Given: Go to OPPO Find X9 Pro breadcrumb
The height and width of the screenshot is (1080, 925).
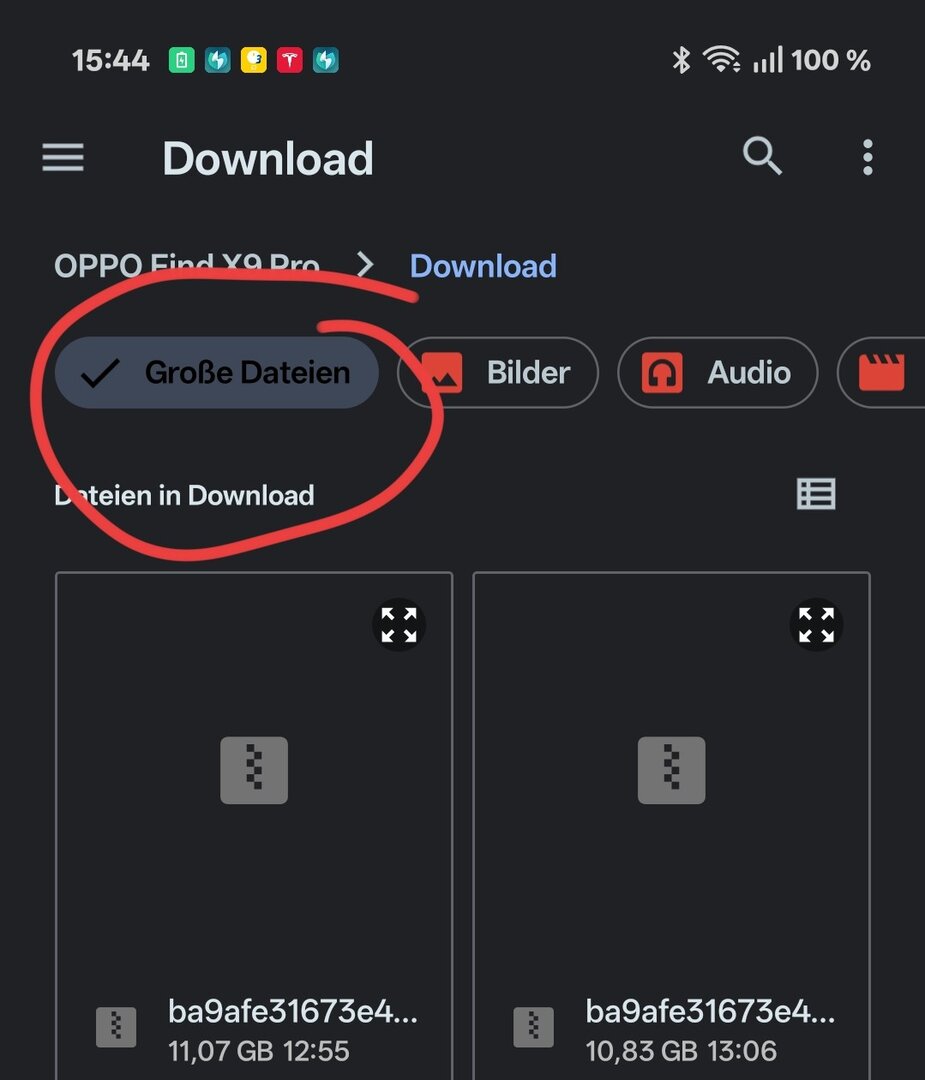Looking at the screenshot, I should pos(186,266).
